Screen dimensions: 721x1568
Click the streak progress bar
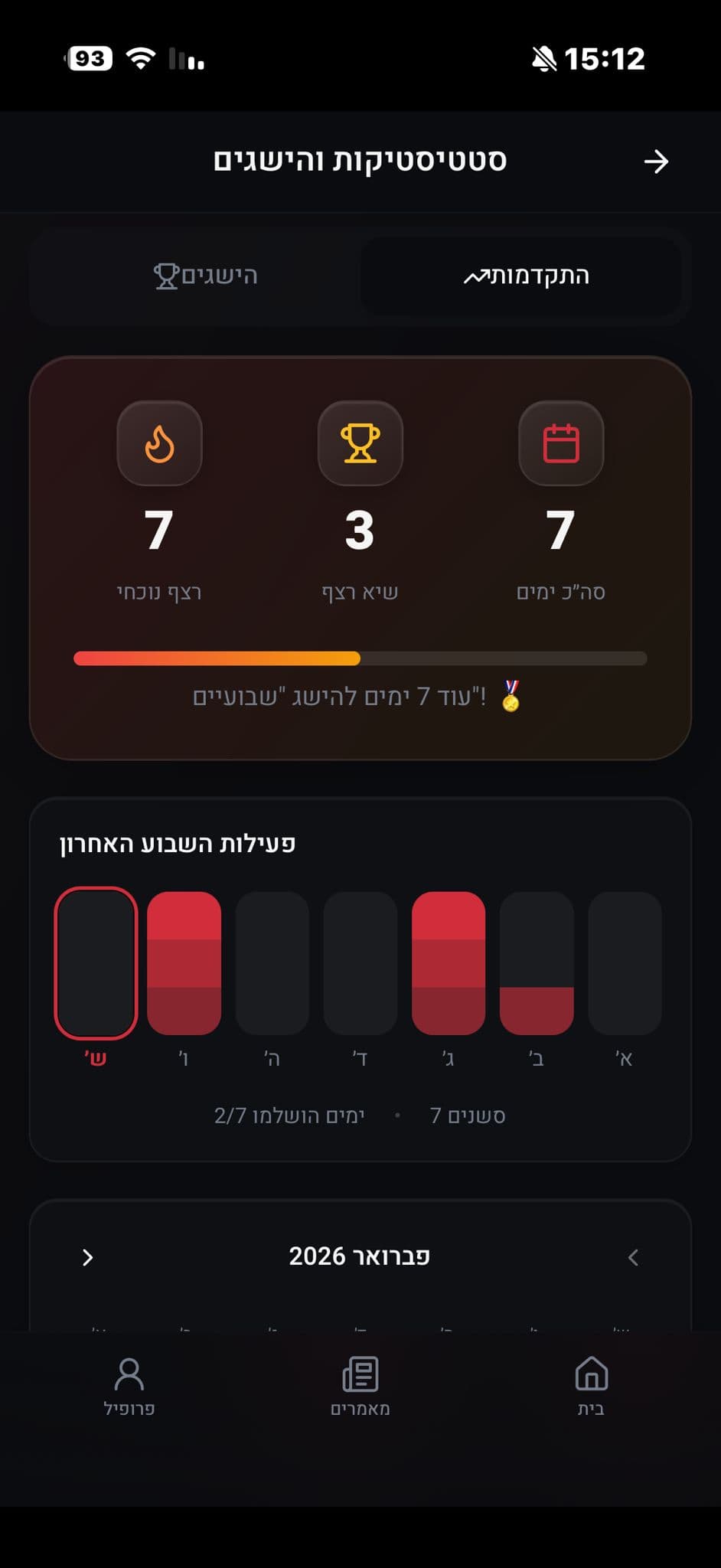[360, 658]
